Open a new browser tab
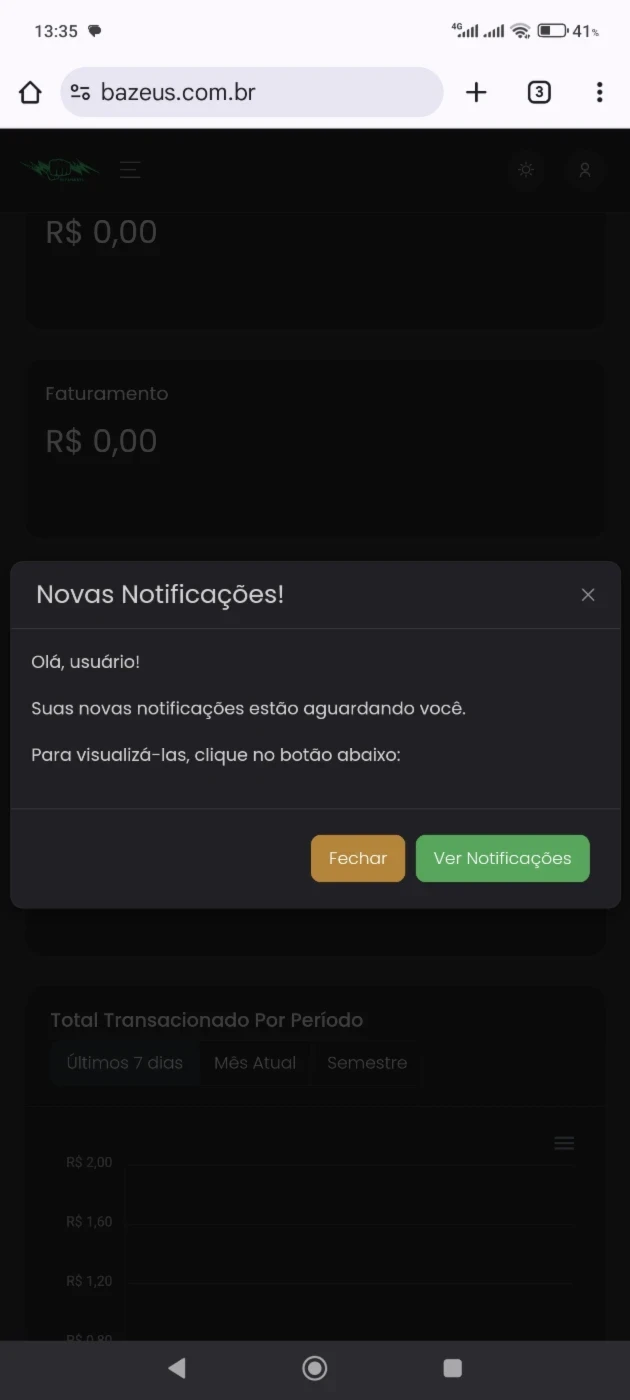 (x=476, y=93)
